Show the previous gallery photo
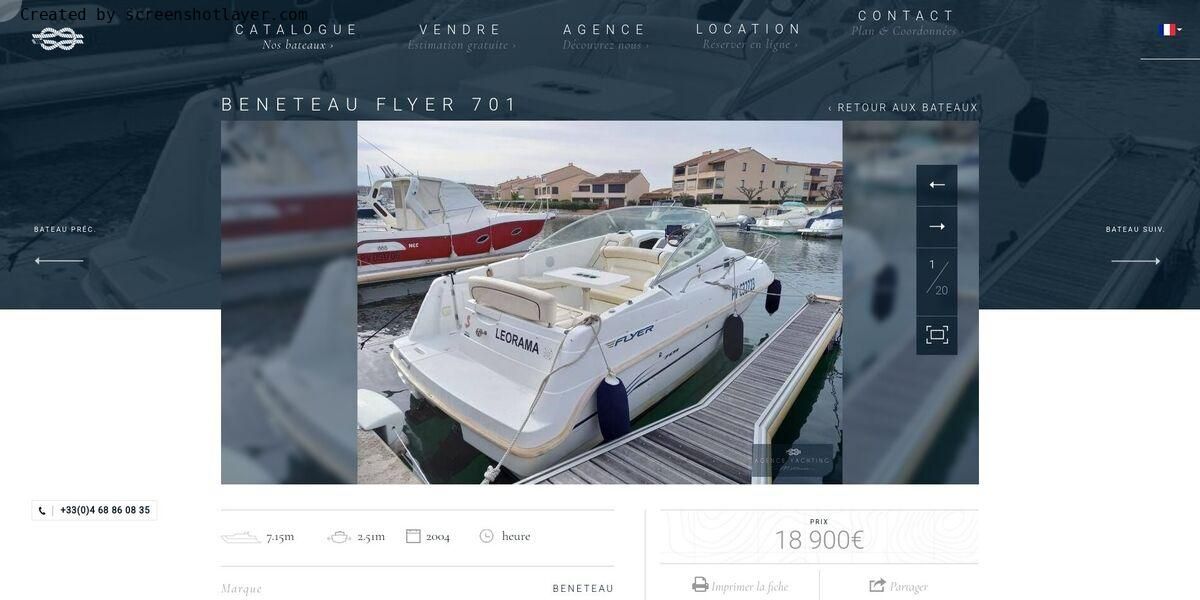Viewport: 1200px width, 600px height. coord(936,185)
